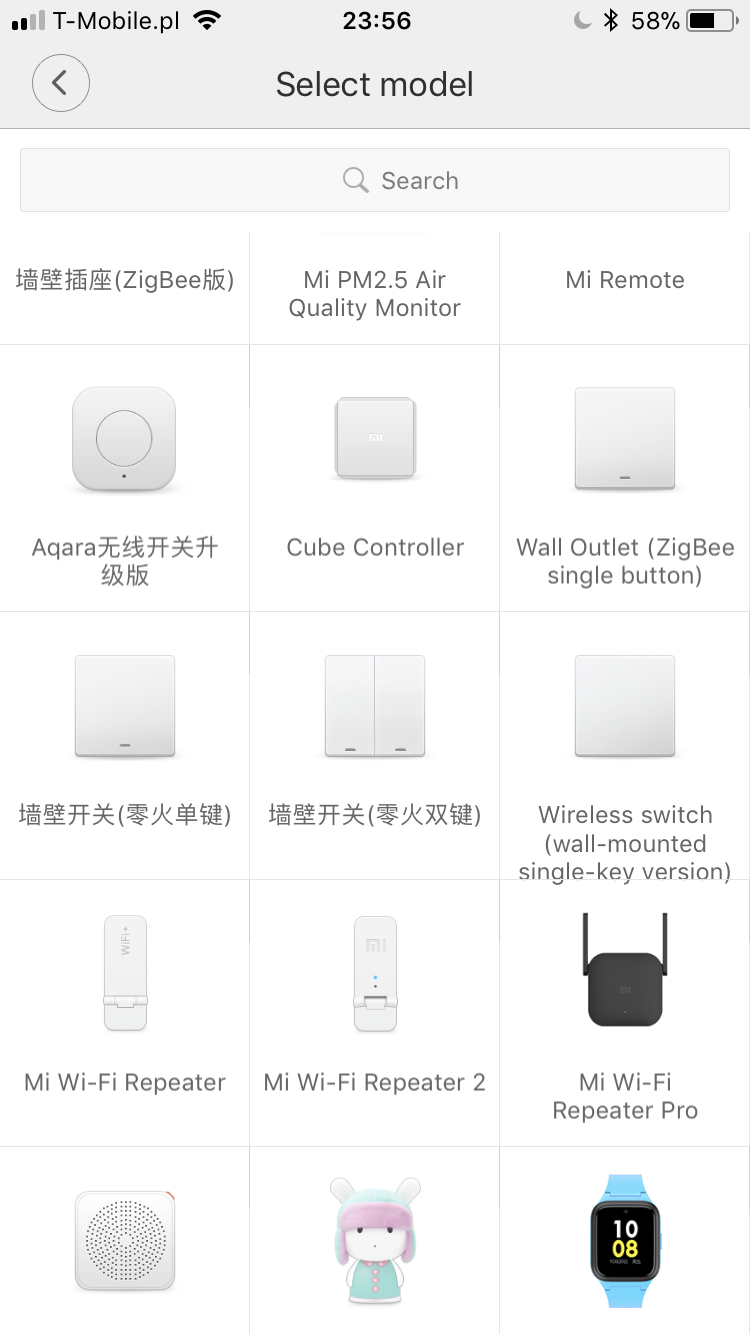750x1334 pixels.
Task: Pick the bunny toy device
Action: (x=375, y=1240)
